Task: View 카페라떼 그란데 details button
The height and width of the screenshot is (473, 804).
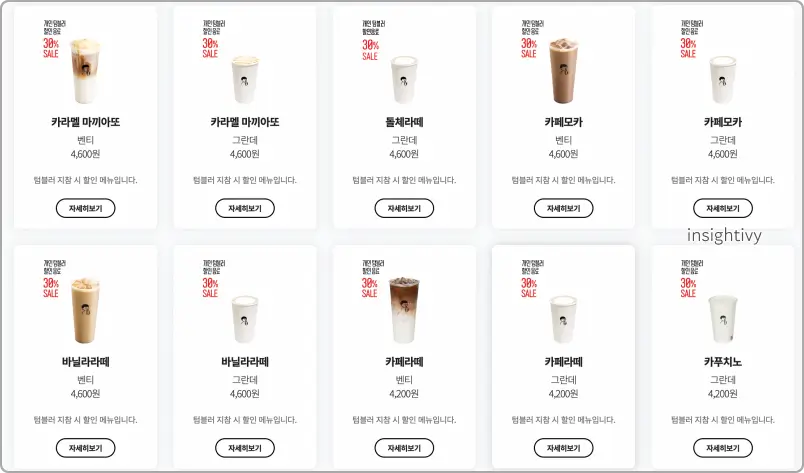Action: tap(563, 448)
